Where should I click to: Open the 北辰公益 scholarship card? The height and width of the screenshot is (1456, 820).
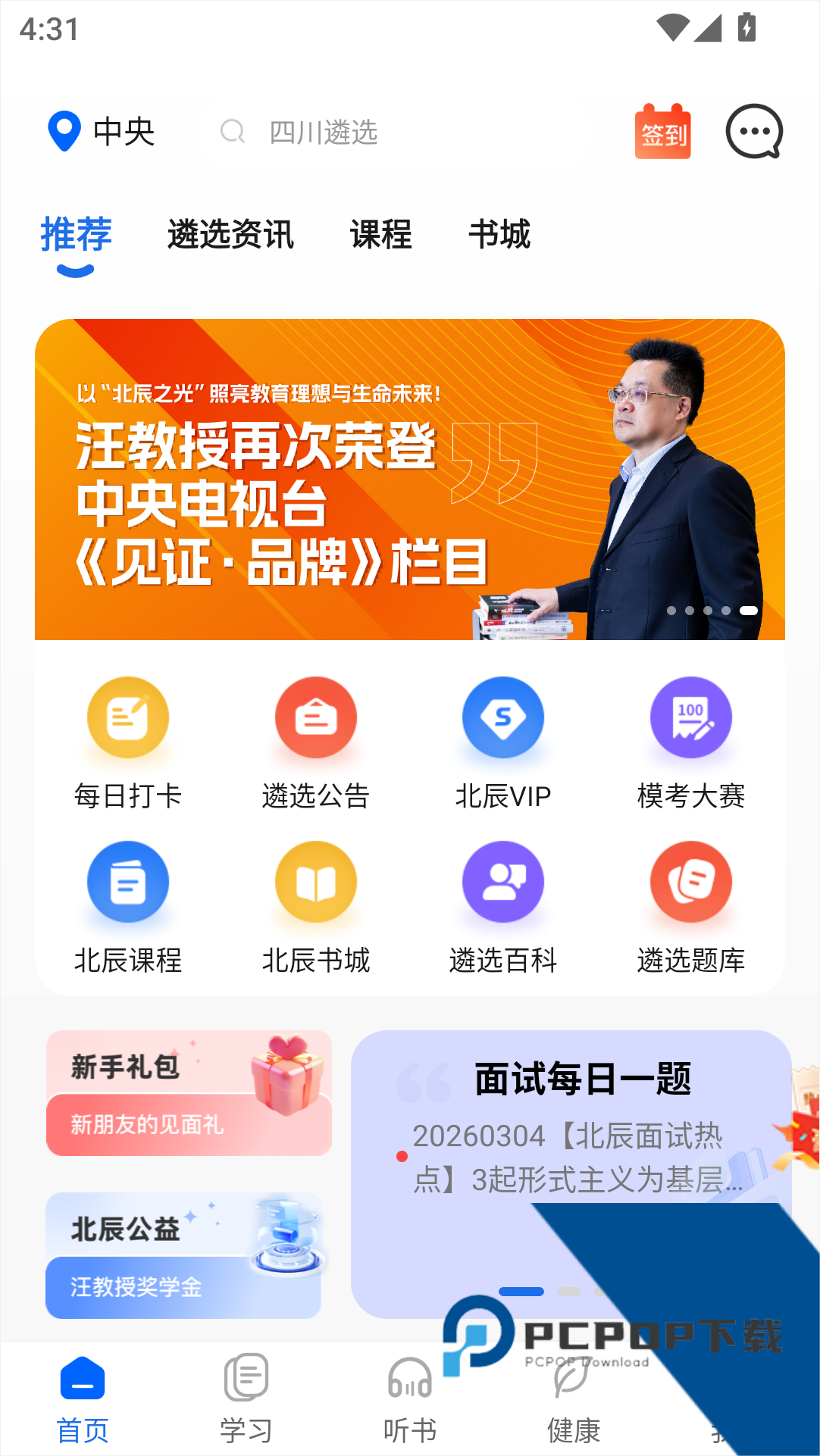click(x=184, y=1255)
